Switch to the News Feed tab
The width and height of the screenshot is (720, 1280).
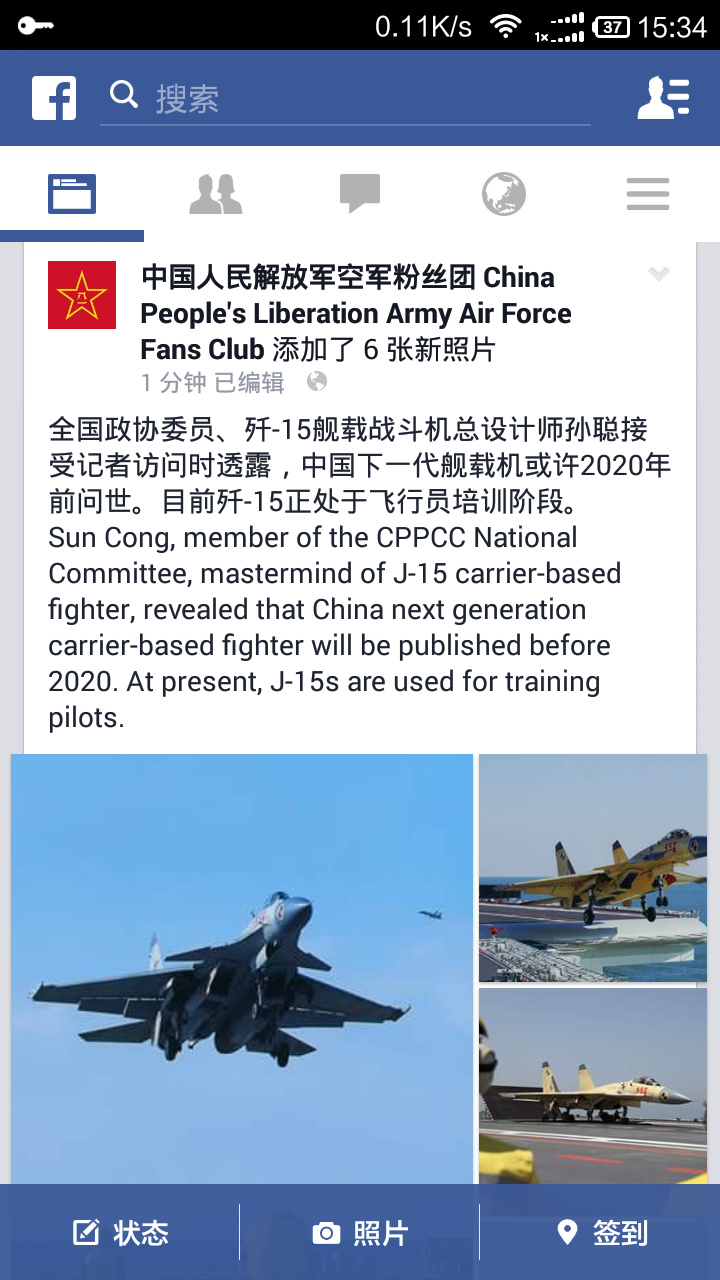72,194
